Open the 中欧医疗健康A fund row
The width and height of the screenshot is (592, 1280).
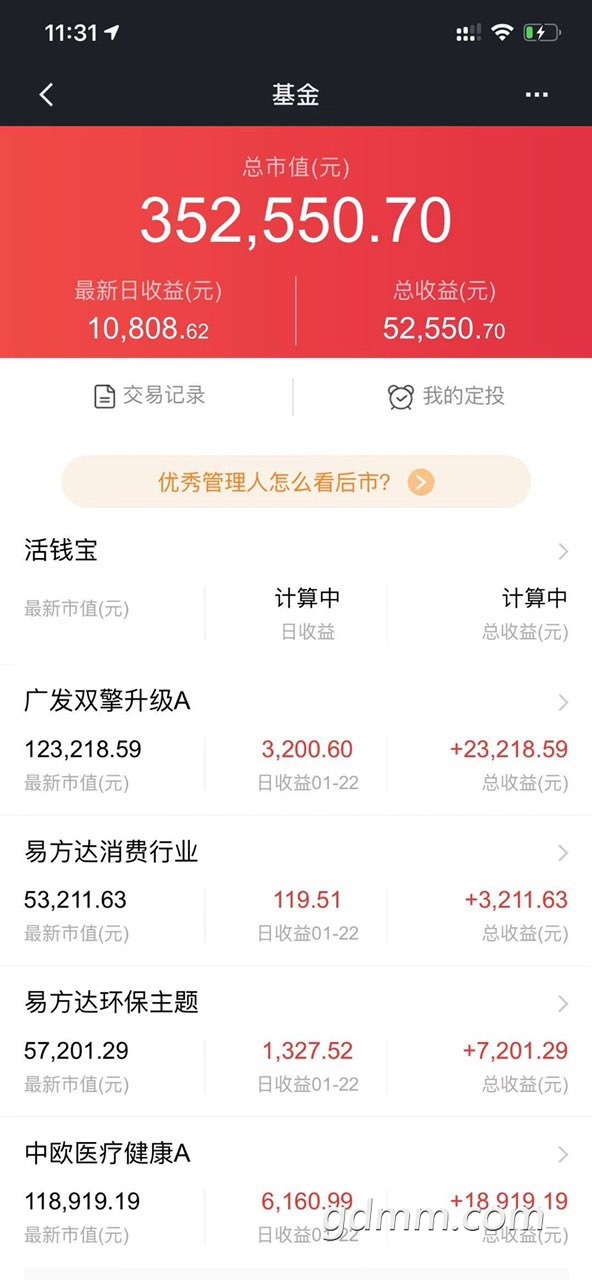tap(296, 1192)
